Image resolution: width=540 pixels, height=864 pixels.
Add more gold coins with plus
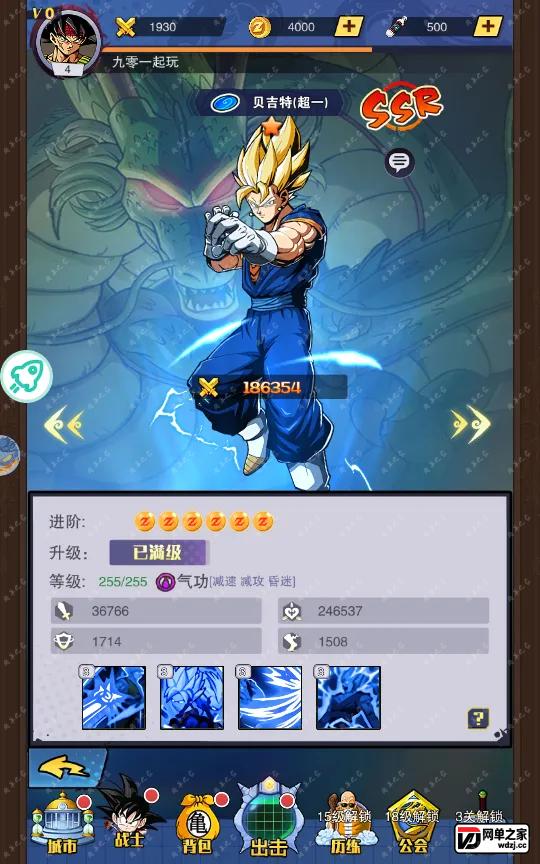tap(349, 26)
